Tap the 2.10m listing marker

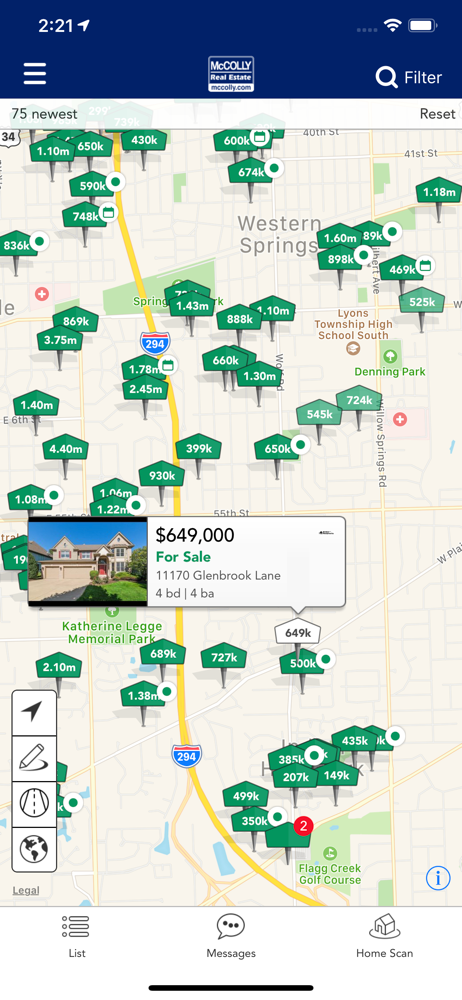click(x=59, y=667)
